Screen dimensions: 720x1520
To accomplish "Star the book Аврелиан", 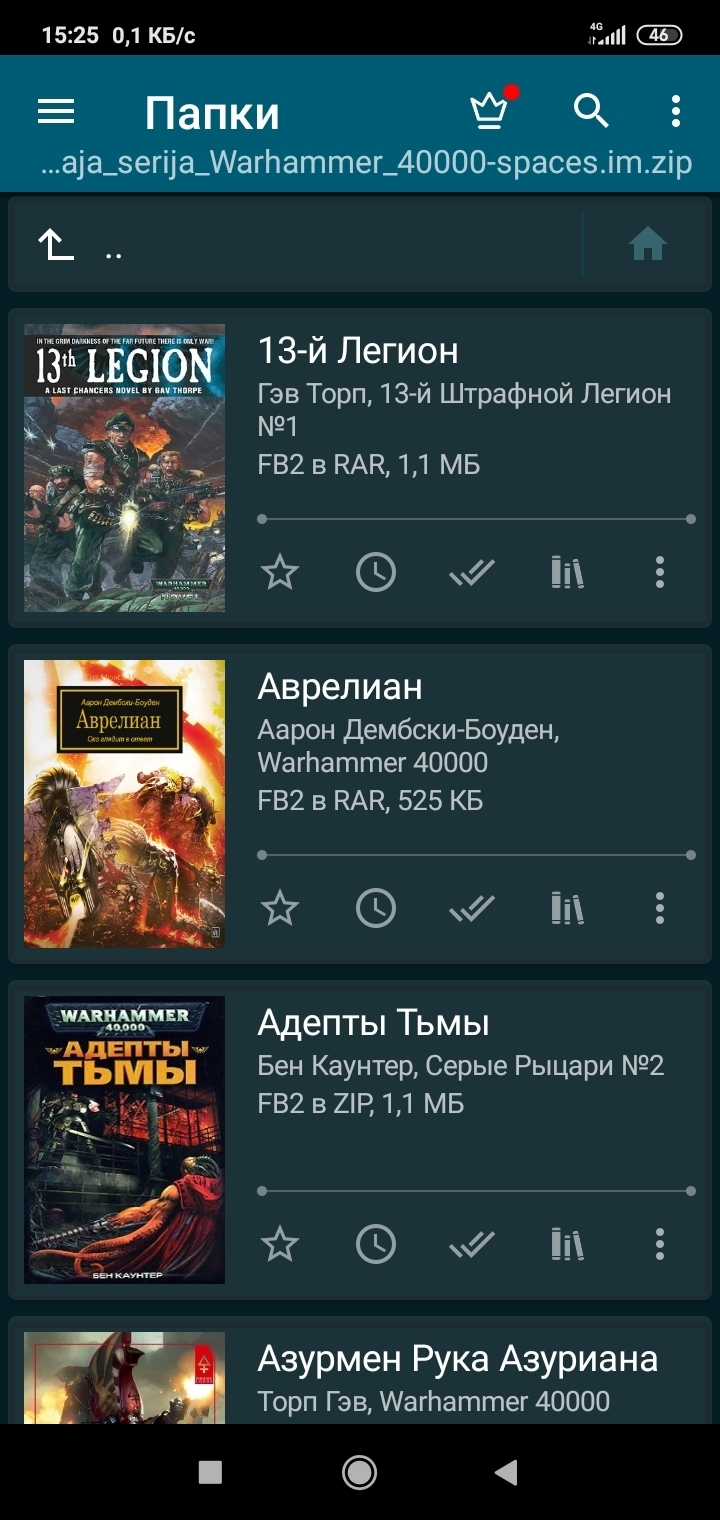I will (x=280, y=908).
